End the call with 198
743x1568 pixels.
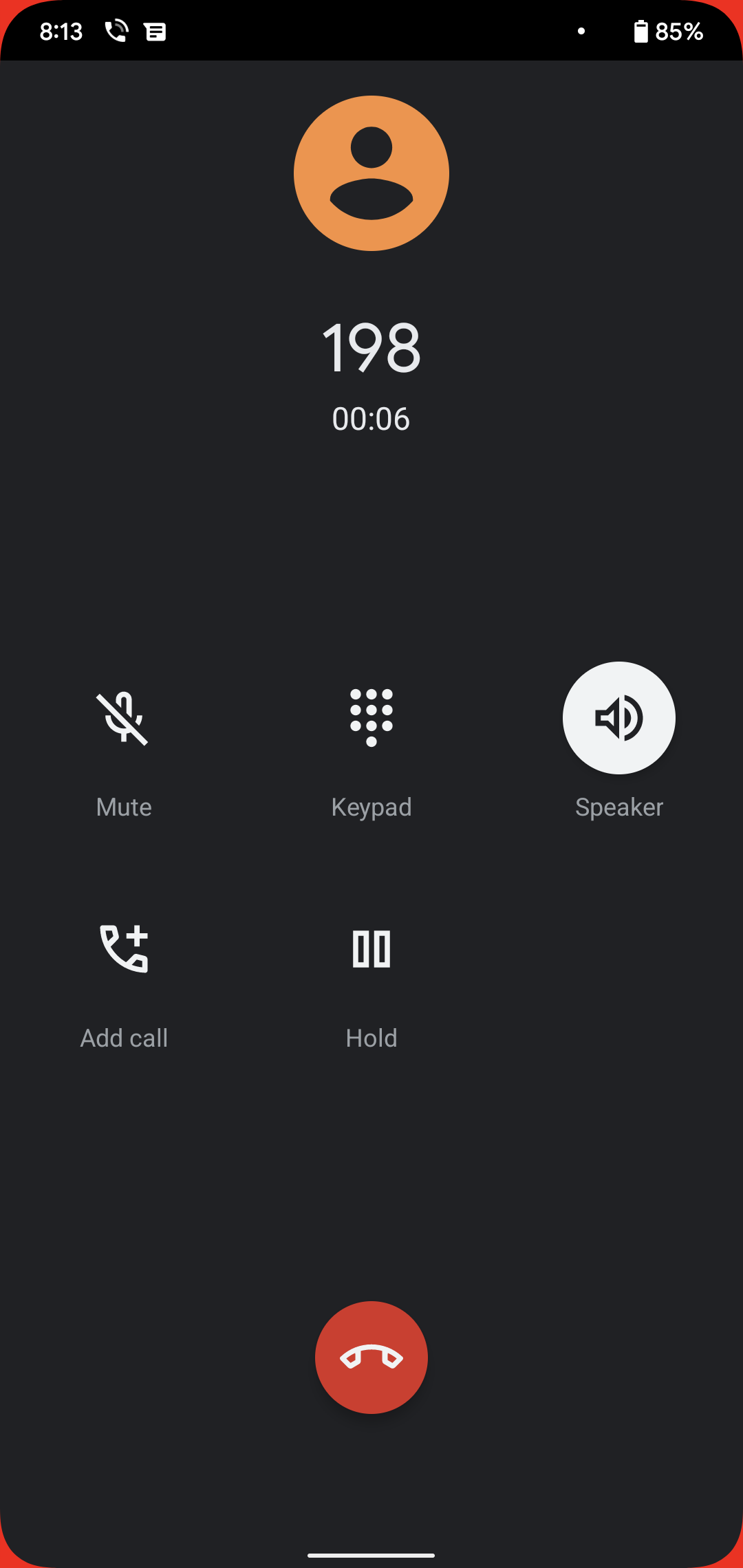pos(371,1358)
